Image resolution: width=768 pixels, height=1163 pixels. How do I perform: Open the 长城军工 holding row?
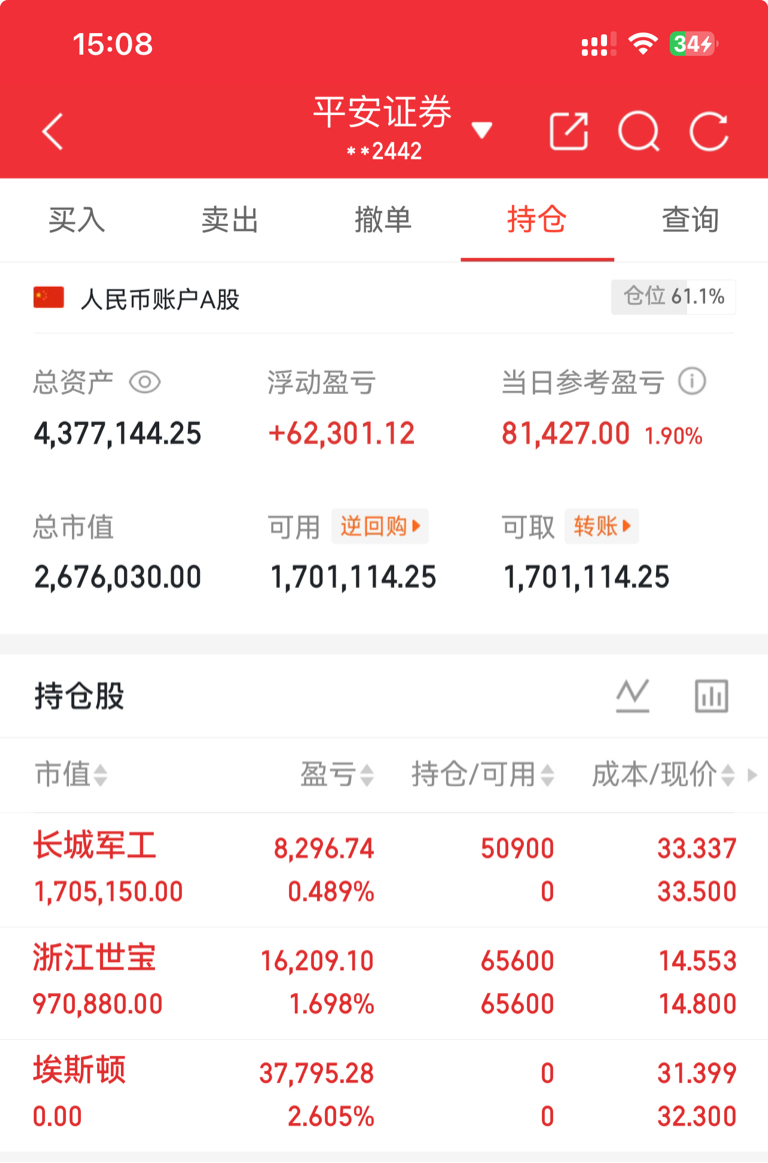[384, 869]
